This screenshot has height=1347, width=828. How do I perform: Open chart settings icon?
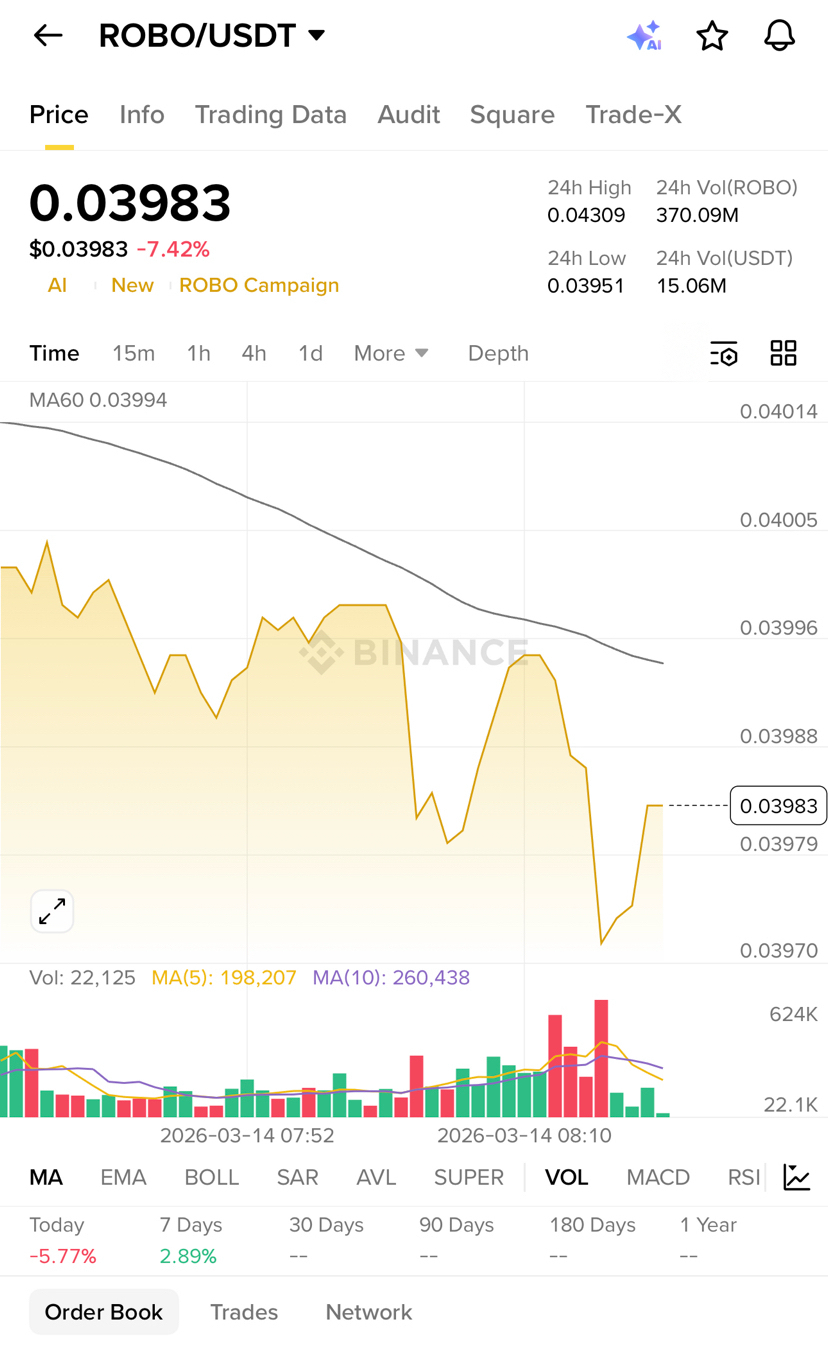click(x=724, y=353)
